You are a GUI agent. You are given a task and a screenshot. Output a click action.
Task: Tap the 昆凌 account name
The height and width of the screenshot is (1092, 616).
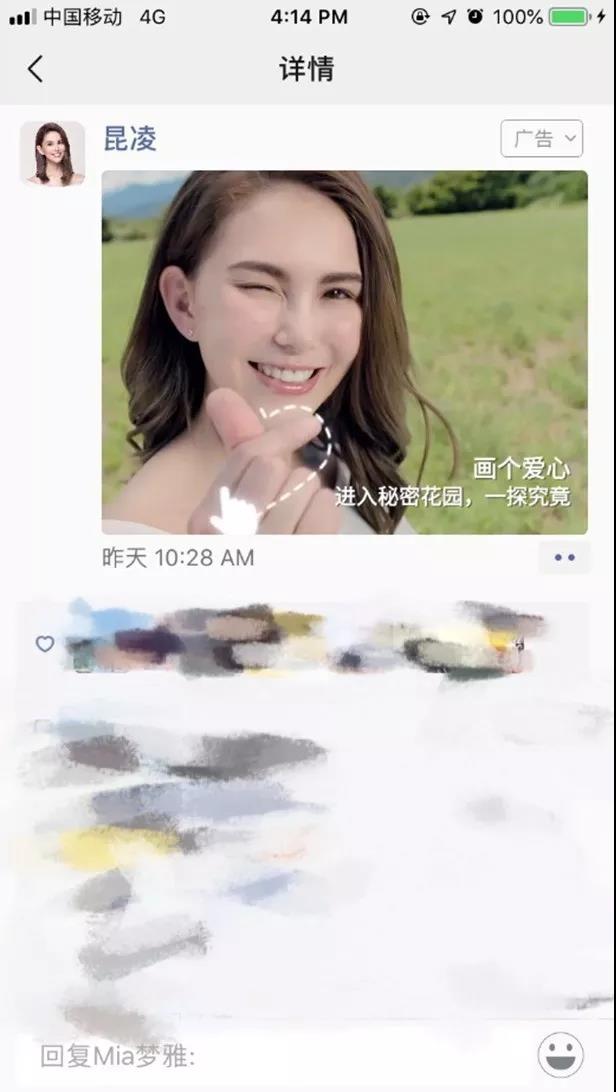tap(130, 139)
